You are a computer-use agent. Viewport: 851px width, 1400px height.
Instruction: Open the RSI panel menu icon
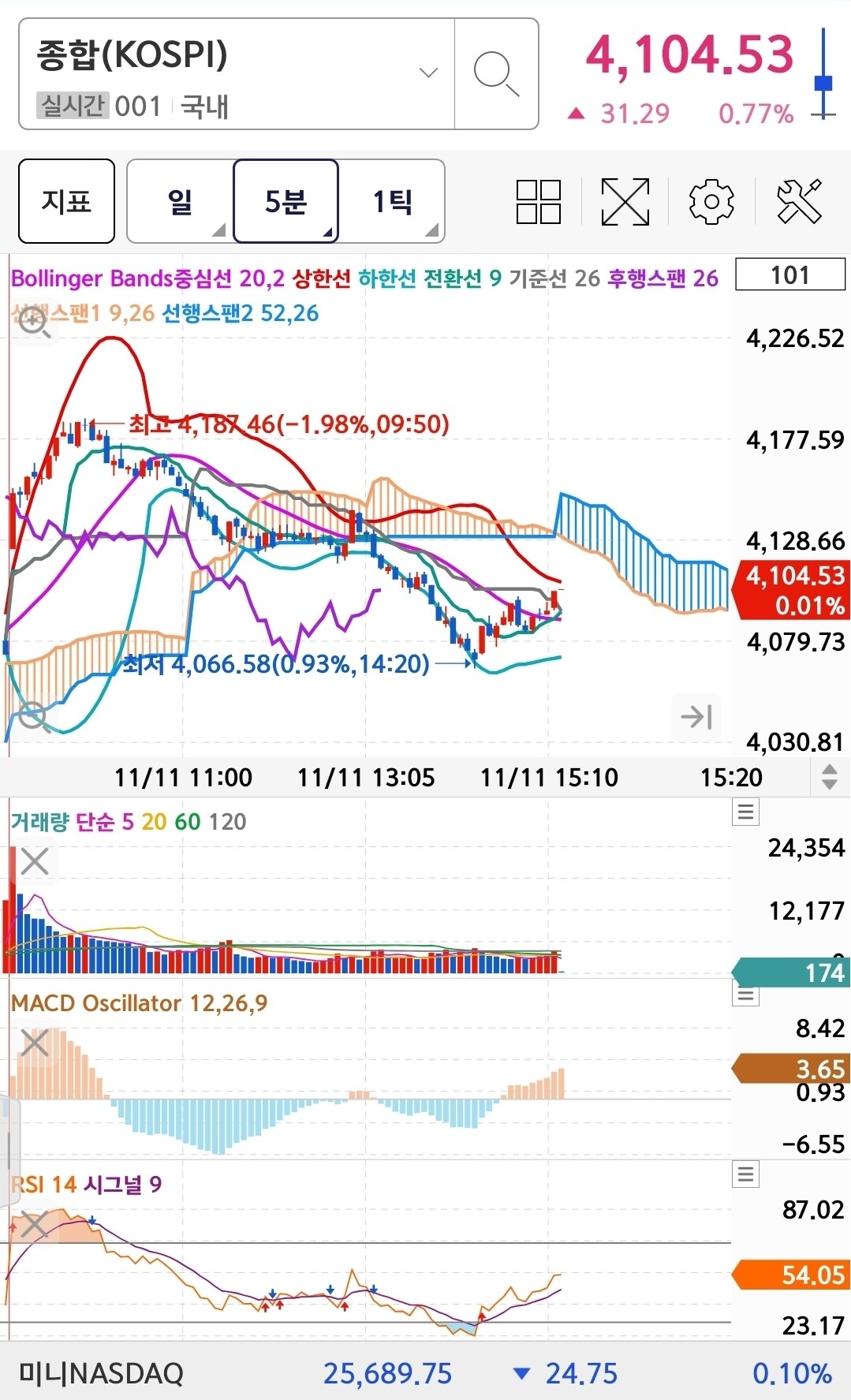(745, 1174)
